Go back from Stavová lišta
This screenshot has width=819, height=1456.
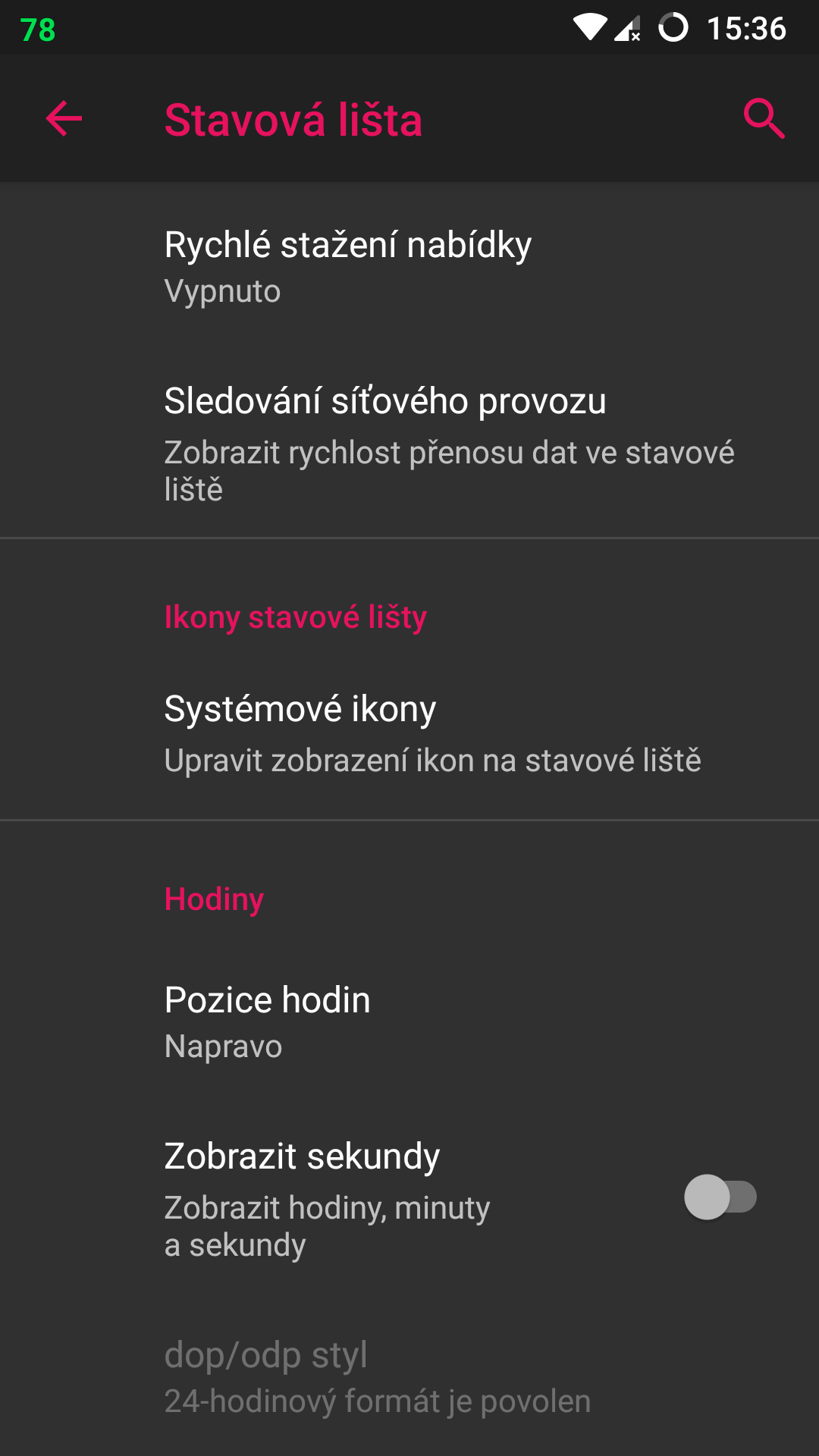[64, 119]
